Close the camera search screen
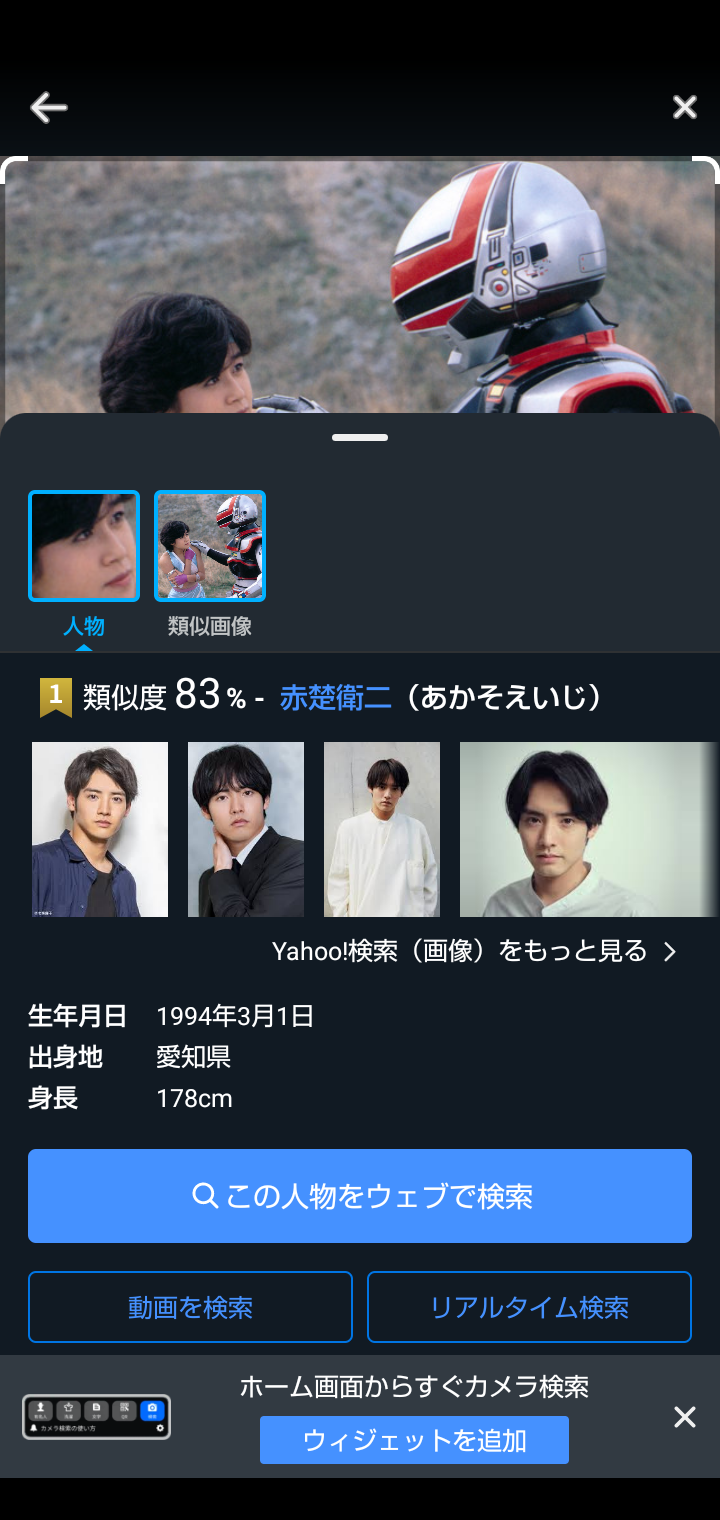 click(x=684, y=107)
